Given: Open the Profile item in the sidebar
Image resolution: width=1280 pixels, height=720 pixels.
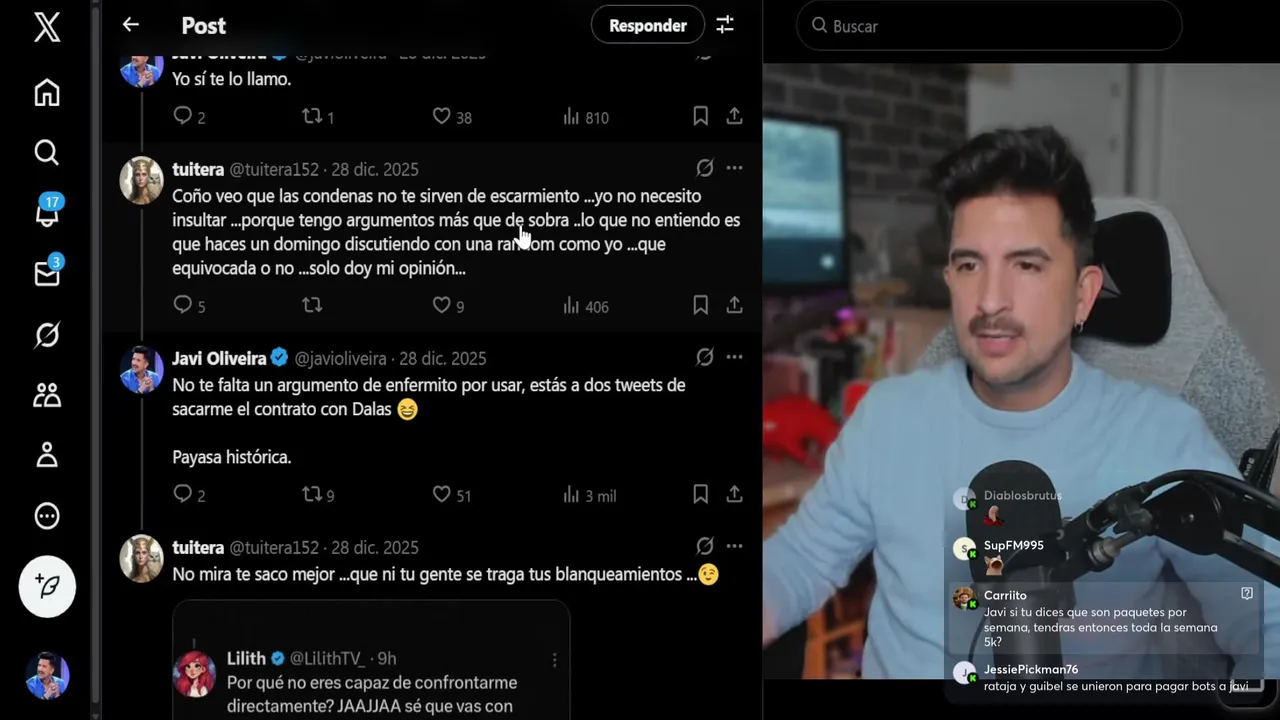Looking at the screenshot, I should (47, 456).
